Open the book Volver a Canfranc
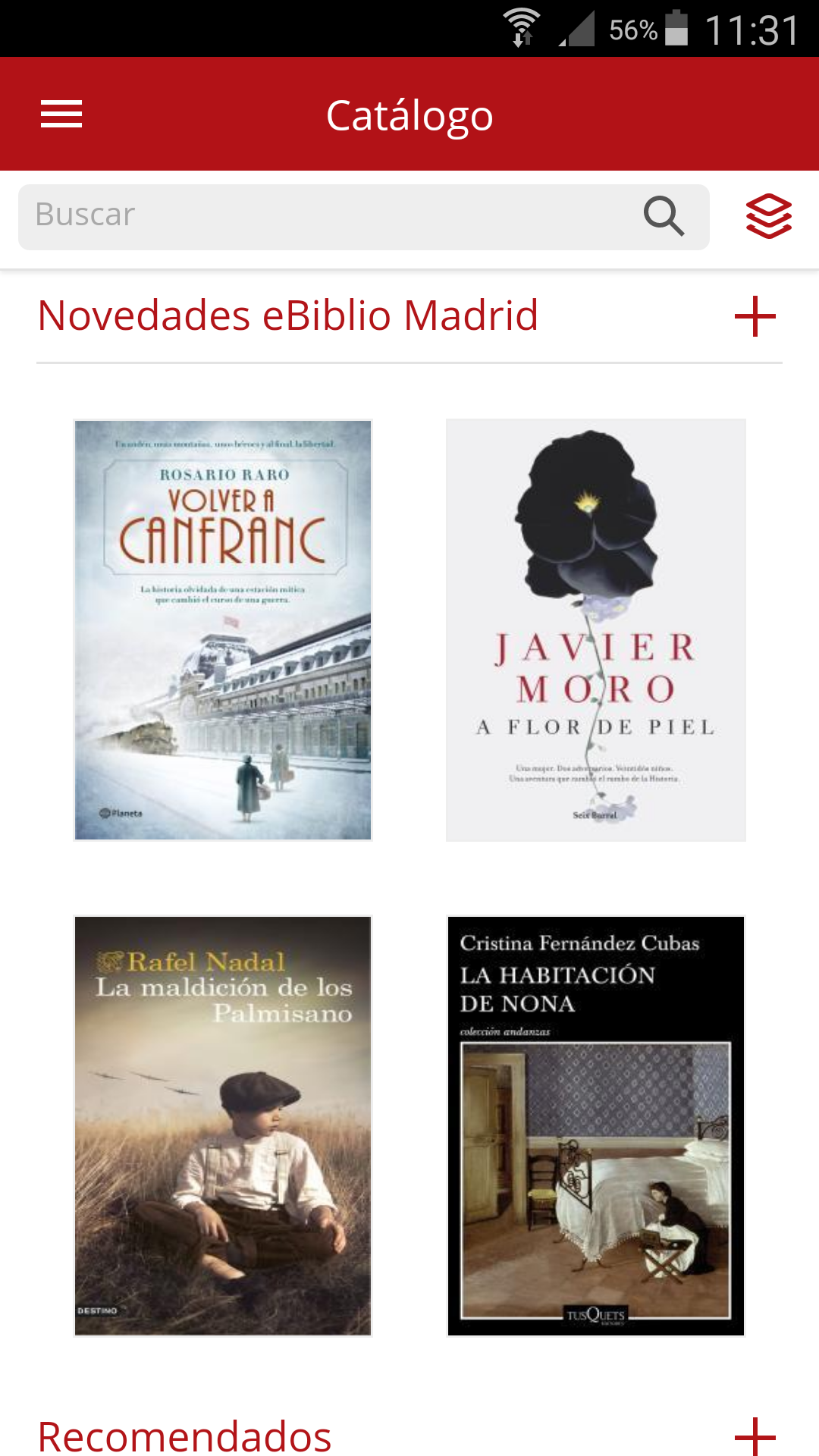The height and width of the screenshot is (1456, 819). (x=223, y=630)
